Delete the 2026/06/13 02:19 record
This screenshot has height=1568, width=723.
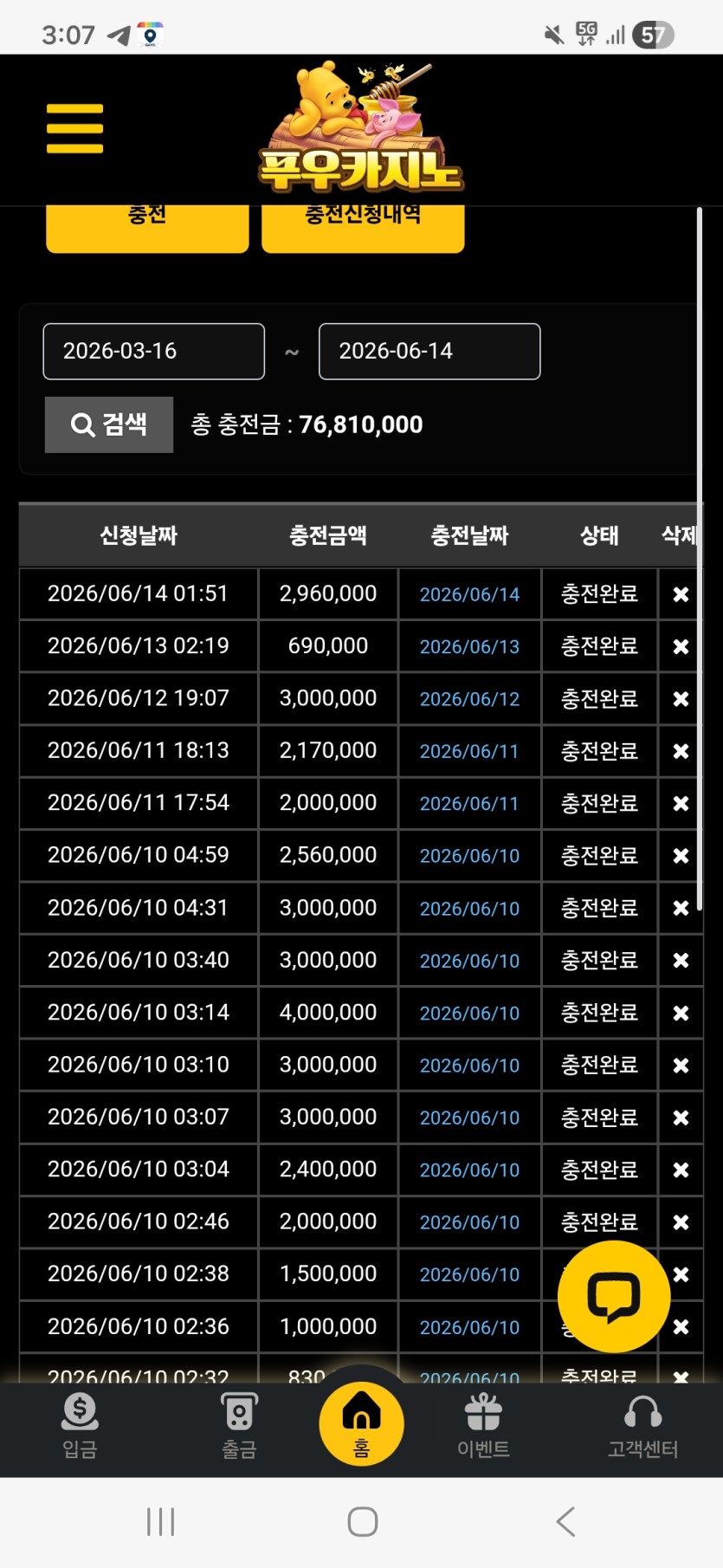[681, 646]
